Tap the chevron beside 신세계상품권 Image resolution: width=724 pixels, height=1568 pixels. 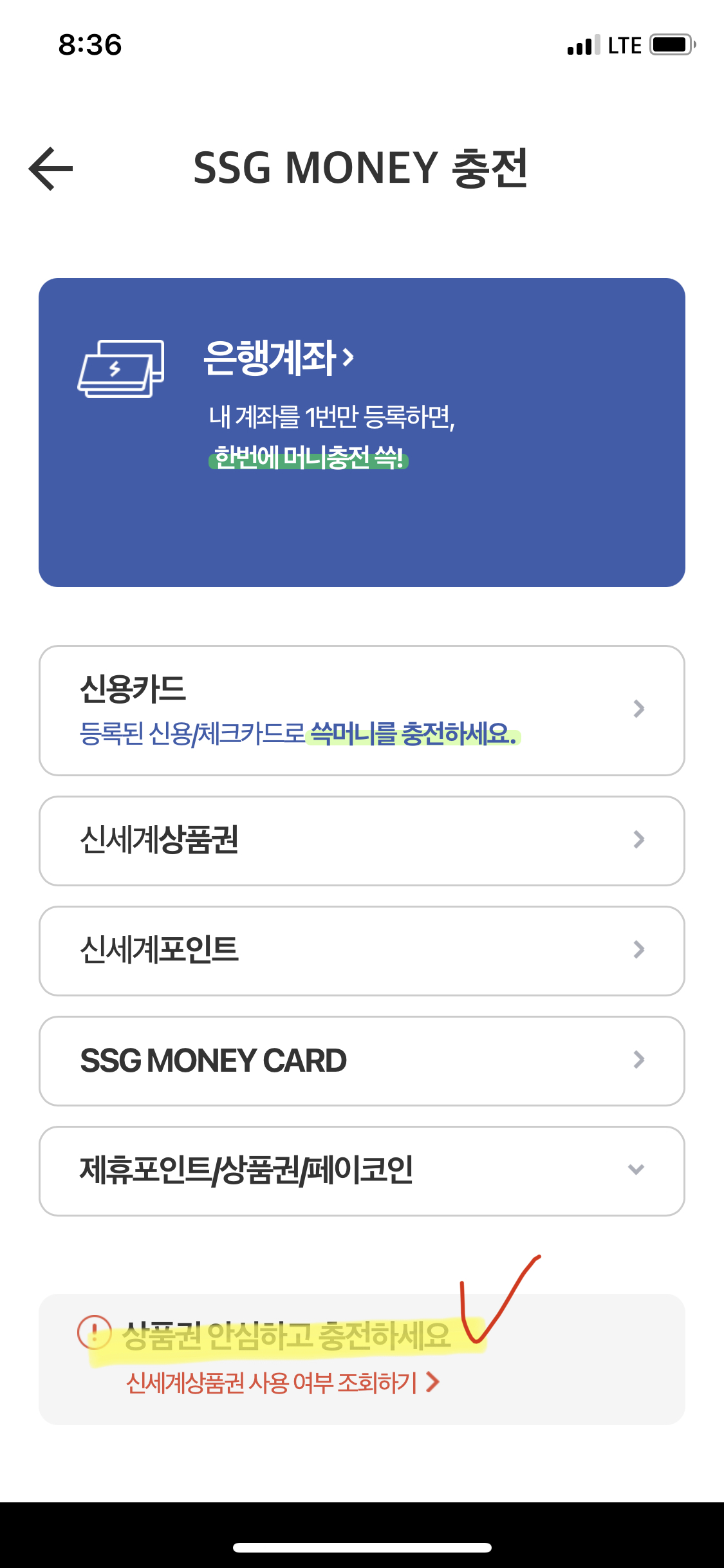pos(638,840)
